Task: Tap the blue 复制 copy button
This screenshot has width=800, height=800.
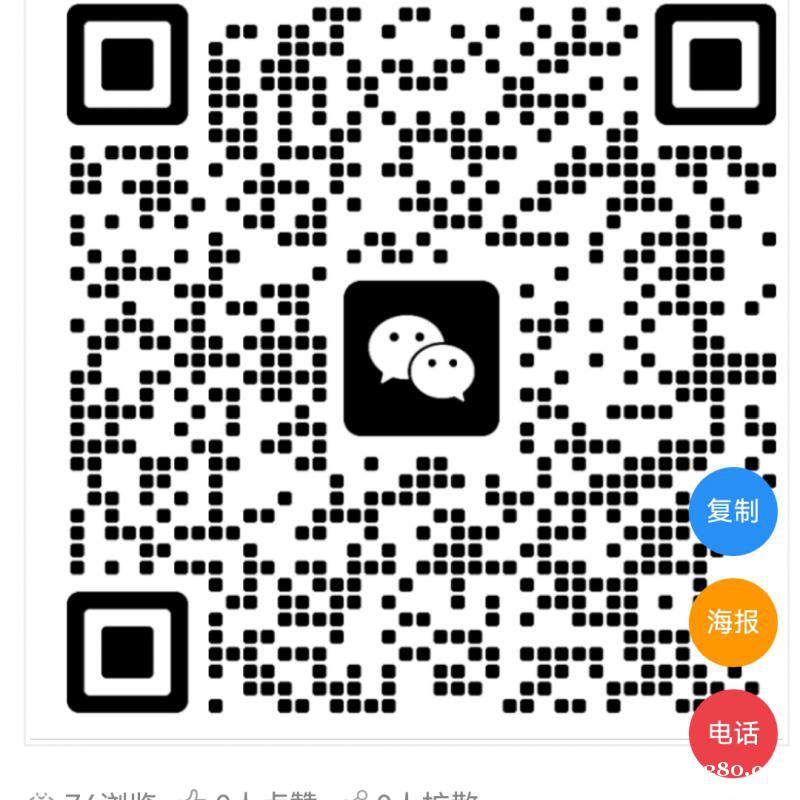Action: pos(733,511)
